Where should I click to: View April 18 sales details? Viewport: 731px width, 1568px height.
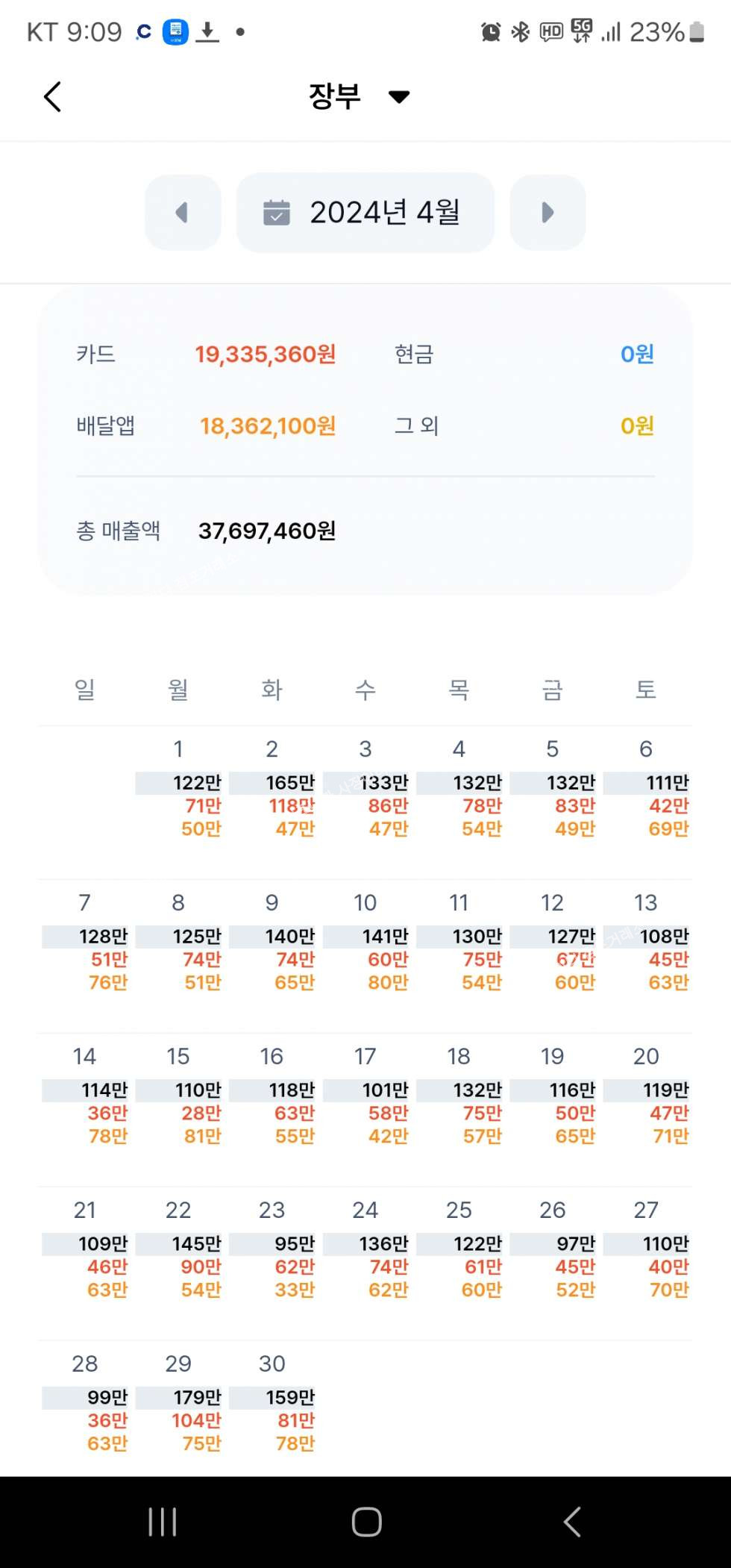(459, 1099)
